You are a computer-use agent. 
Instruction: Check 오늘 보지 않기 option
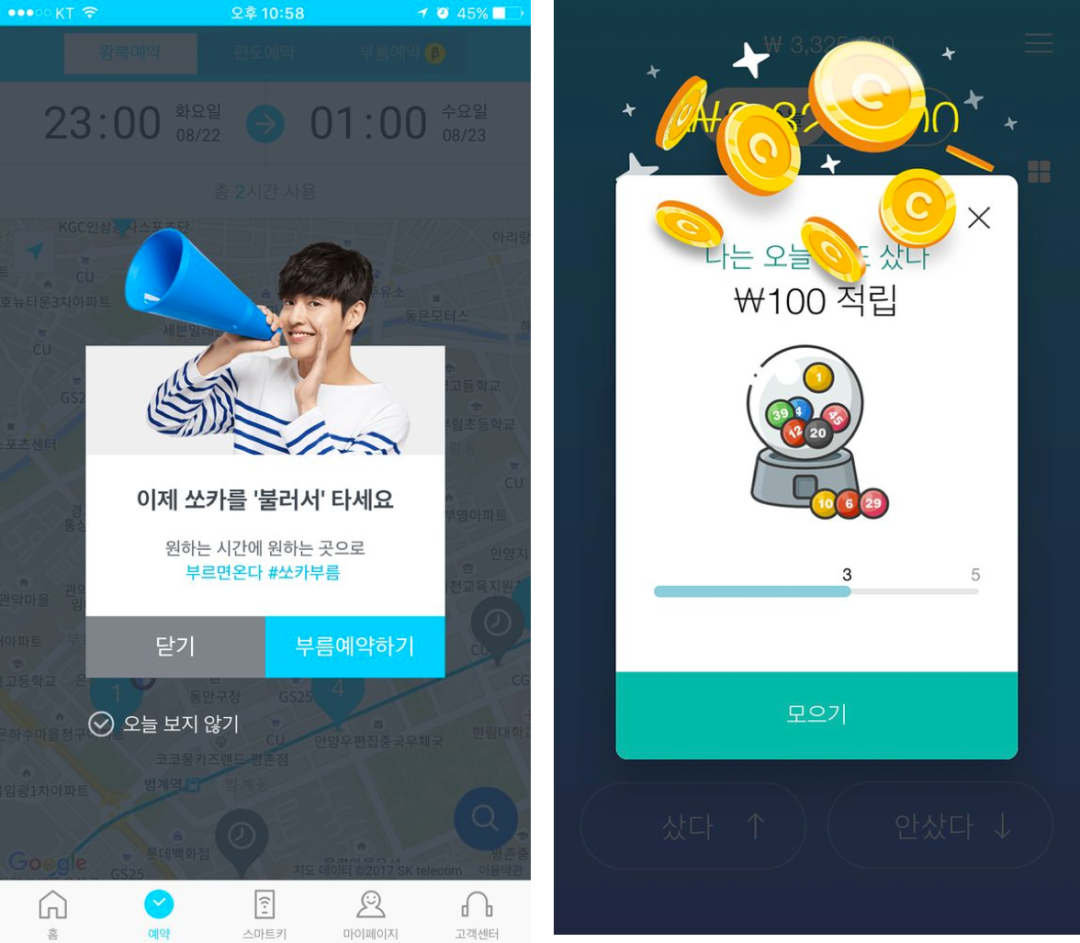click(x=101, y=724)
